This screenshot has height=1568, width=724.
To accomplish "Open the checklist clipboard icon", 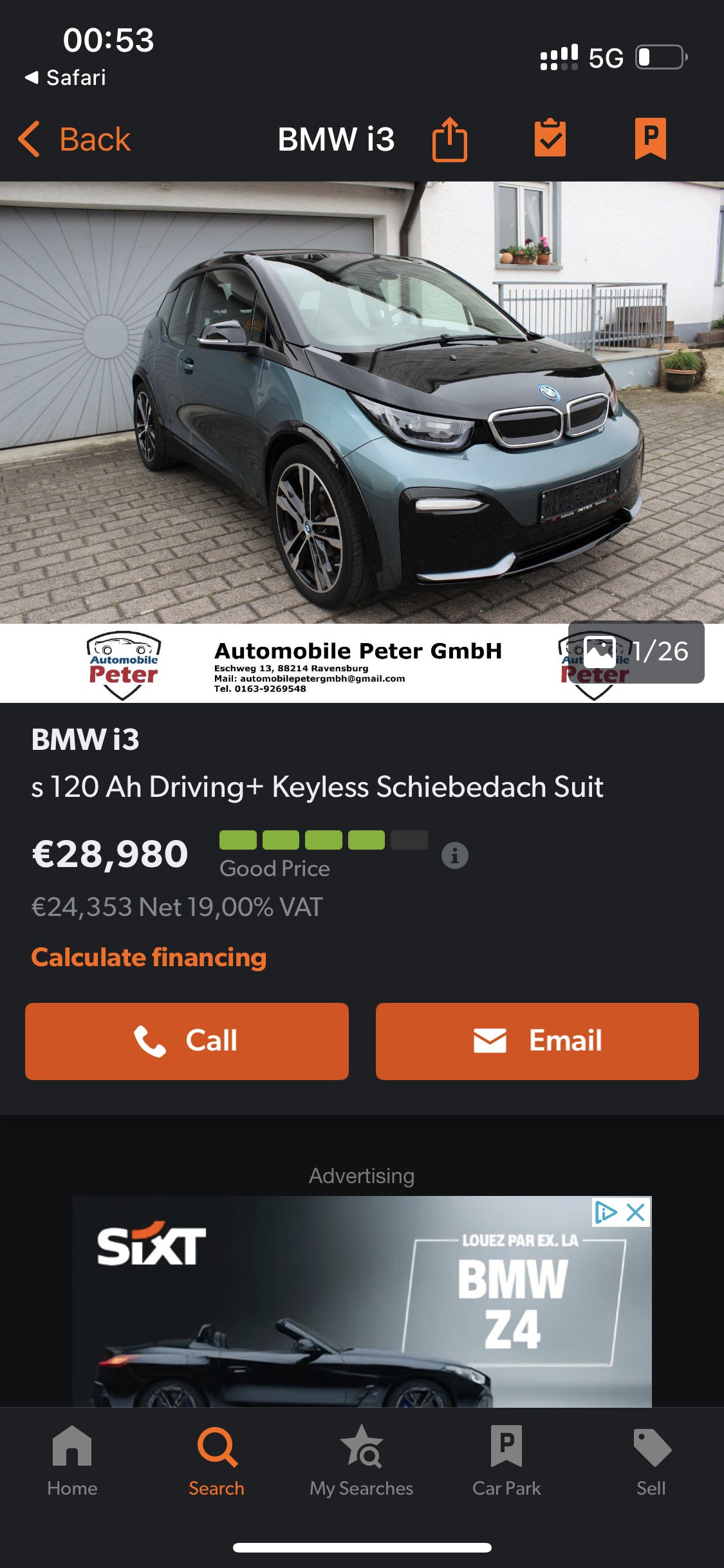I will pos(550,138).
